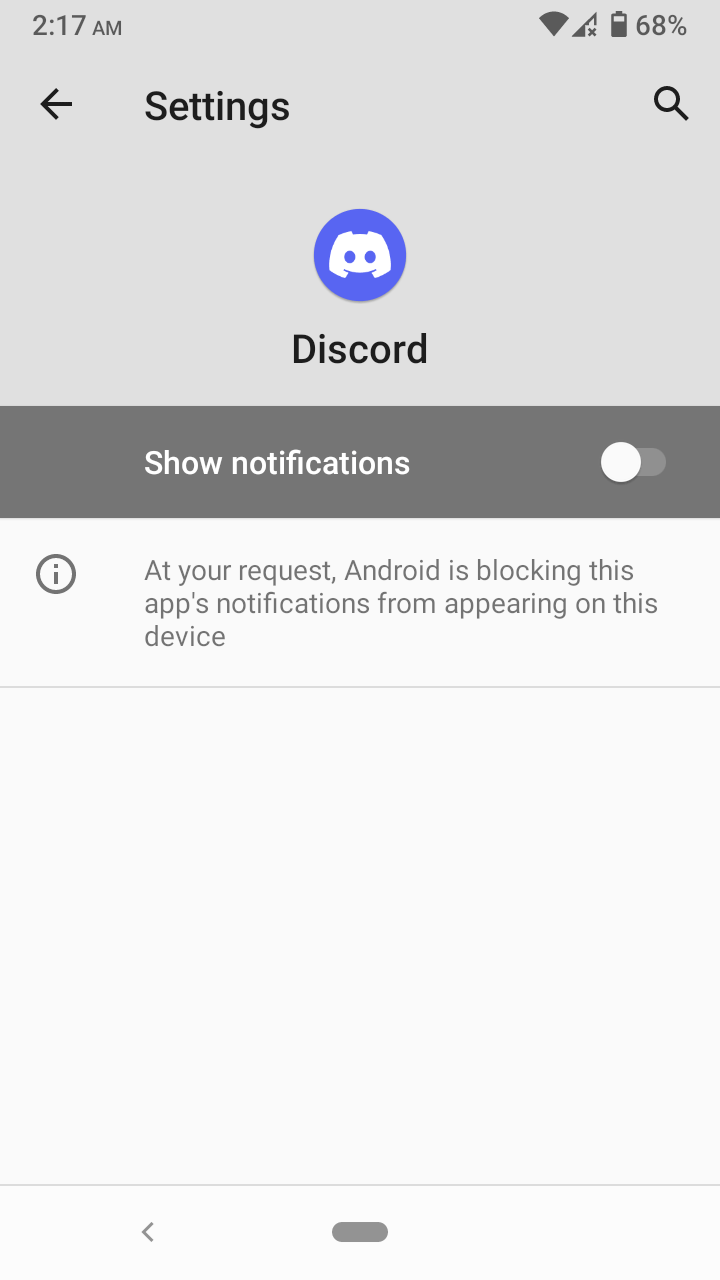Tap the Discord app icon
The image size is (720, 1280).
coord(360,255)
